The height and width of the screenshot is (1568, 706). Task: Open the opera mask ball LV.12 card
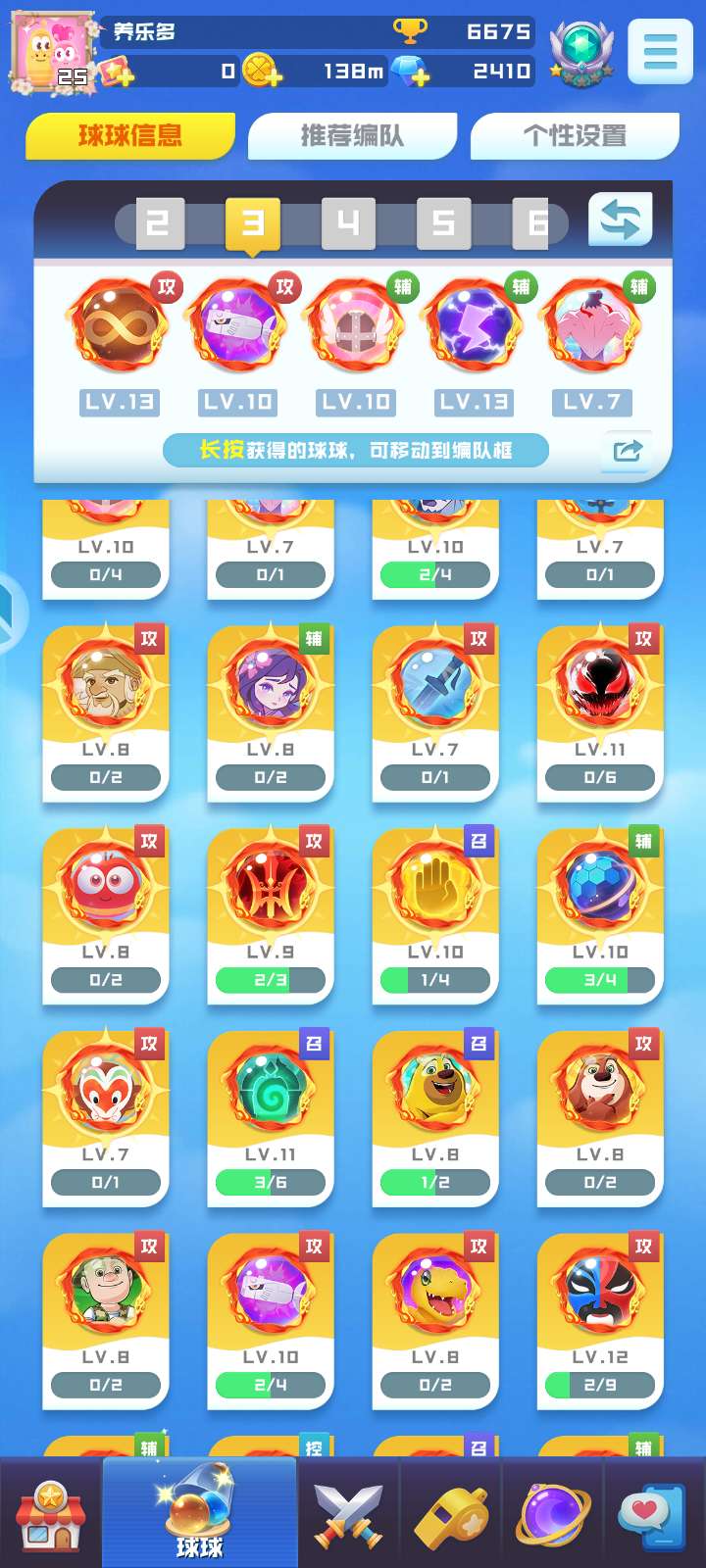600,1320
